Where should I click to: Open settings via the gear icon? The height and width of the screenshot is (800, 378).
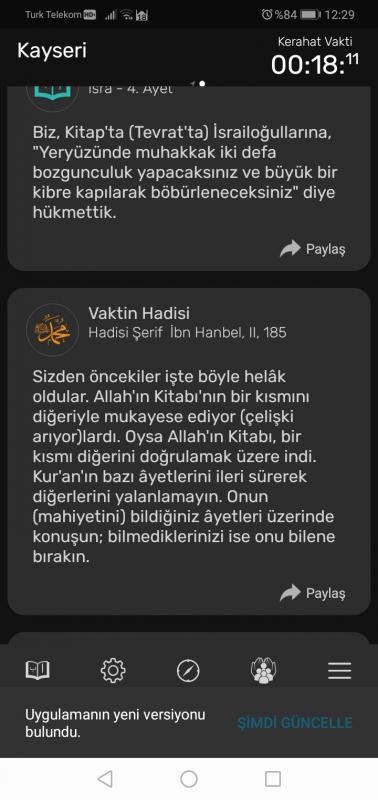pyautogui.click(x=113, y=670)
